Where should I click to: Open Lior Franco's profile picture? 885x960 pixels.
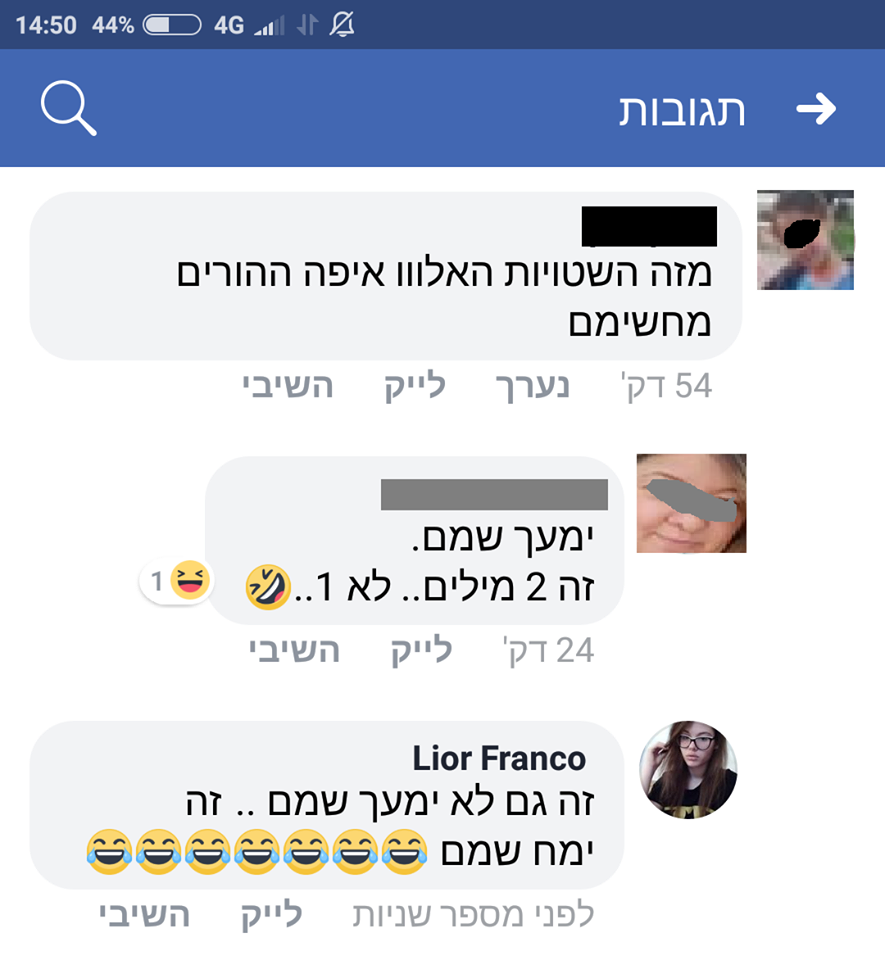[688, 769]
